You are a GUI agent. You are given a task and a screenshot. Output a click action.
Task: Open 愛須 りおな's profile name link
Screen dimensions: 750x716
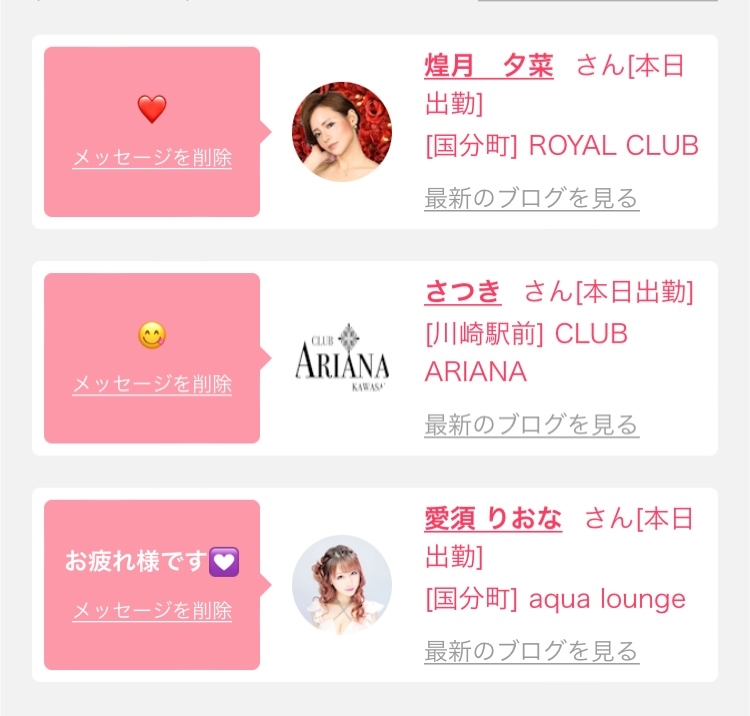[x=493, y=518]
